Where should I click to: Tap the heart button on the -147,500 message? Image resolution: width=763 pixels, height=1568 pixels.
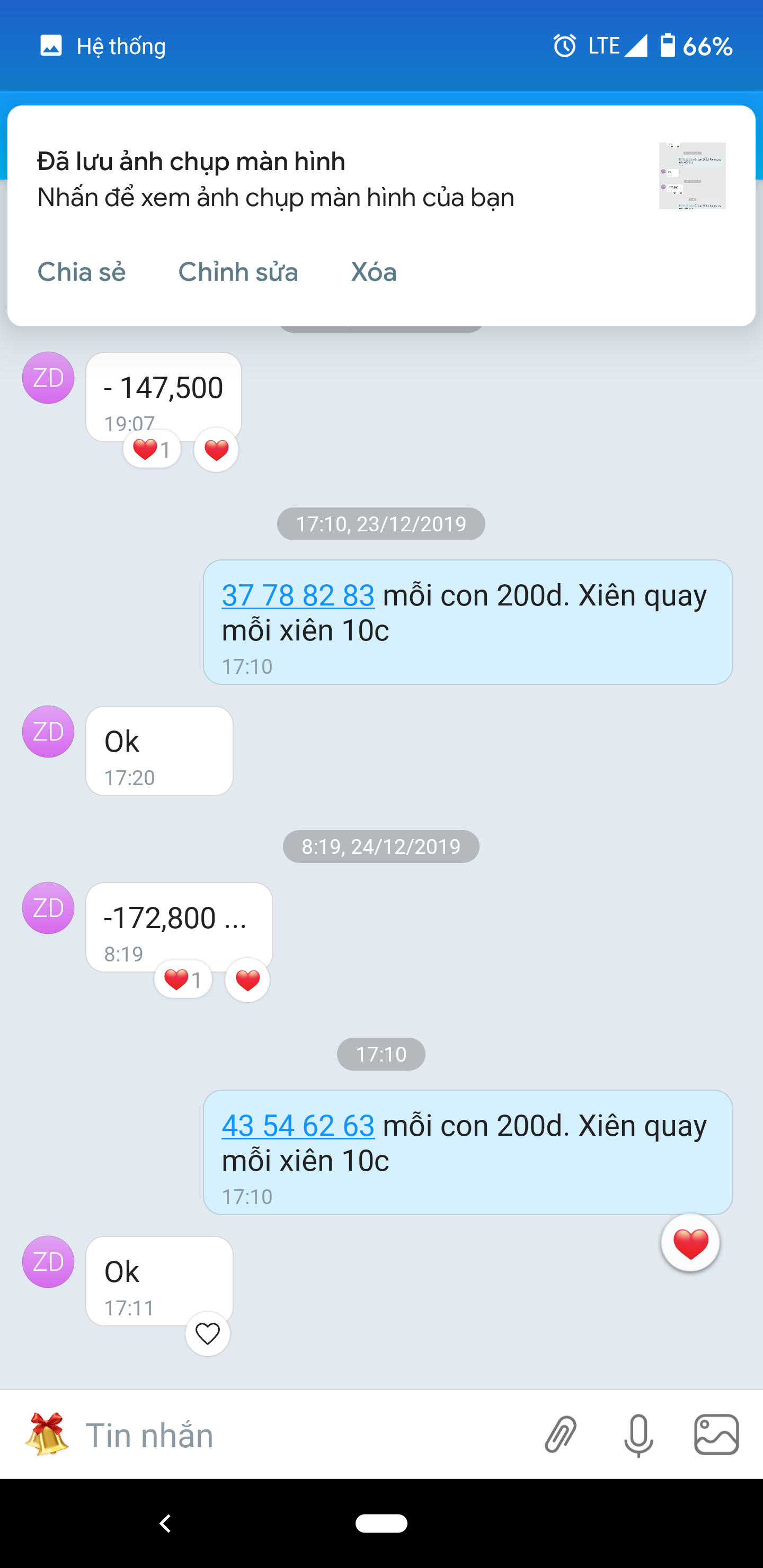click(216, 450)
